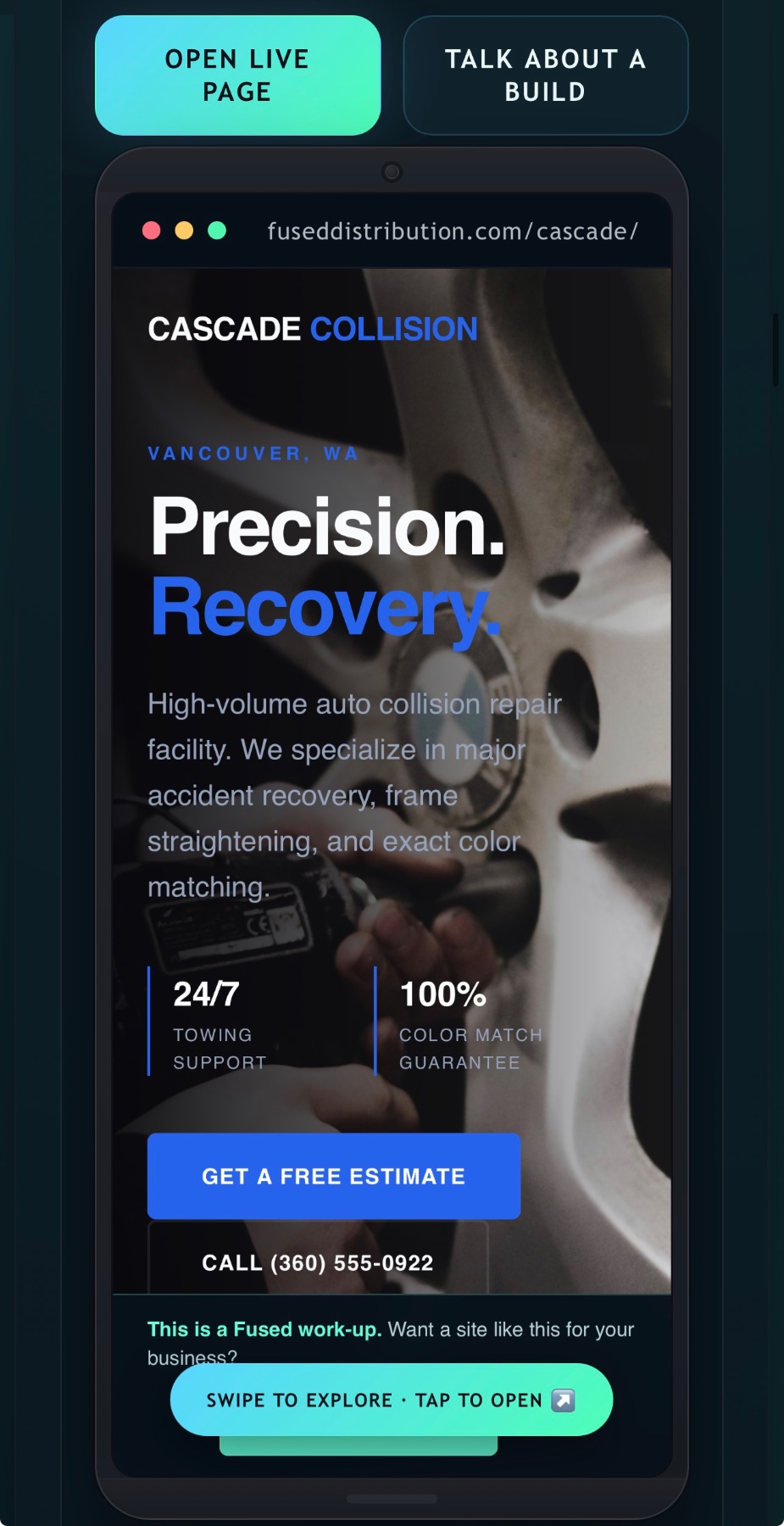Get a free estimate
Screen dimensions: 784x1526
(x=334, y=1176)
